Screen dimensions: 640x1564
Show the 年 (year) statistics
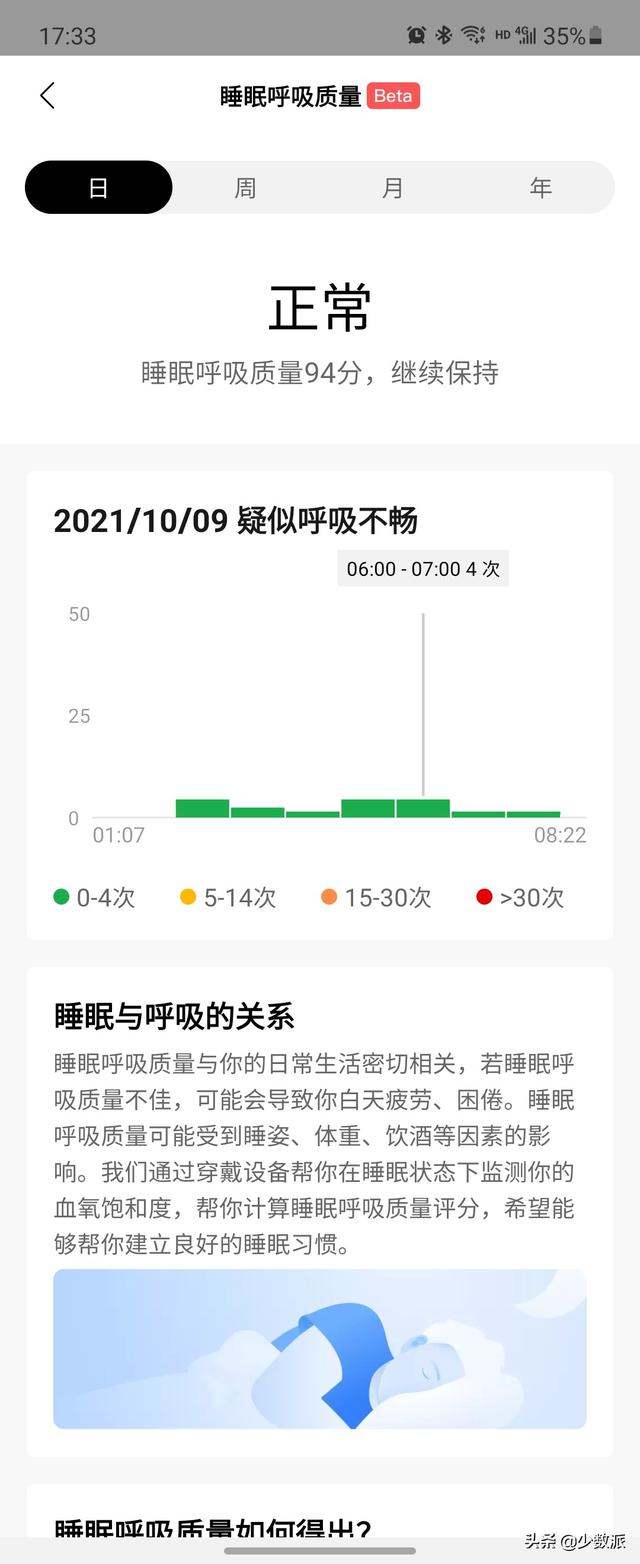point(540,188)
